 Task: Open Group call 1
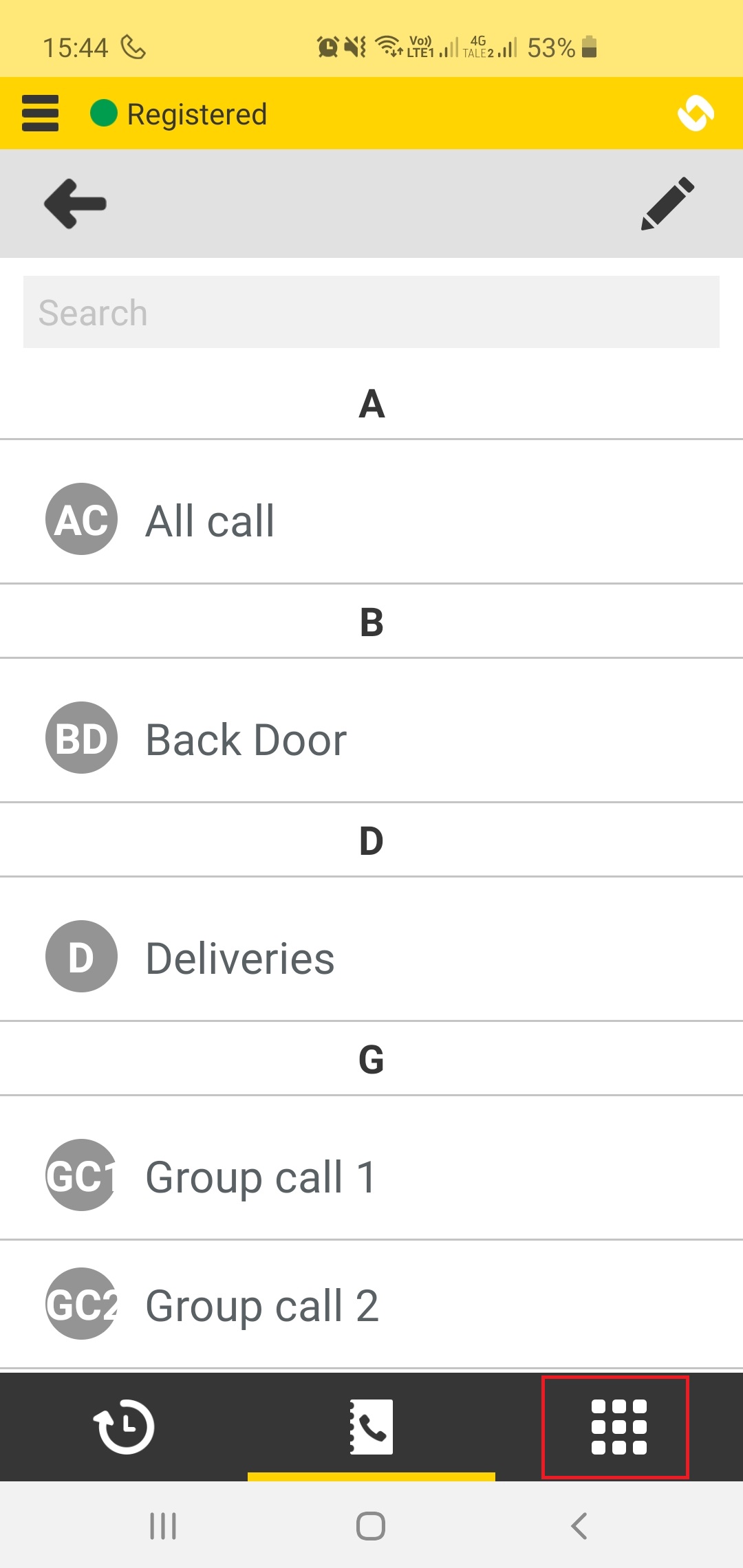(371, 1176)
